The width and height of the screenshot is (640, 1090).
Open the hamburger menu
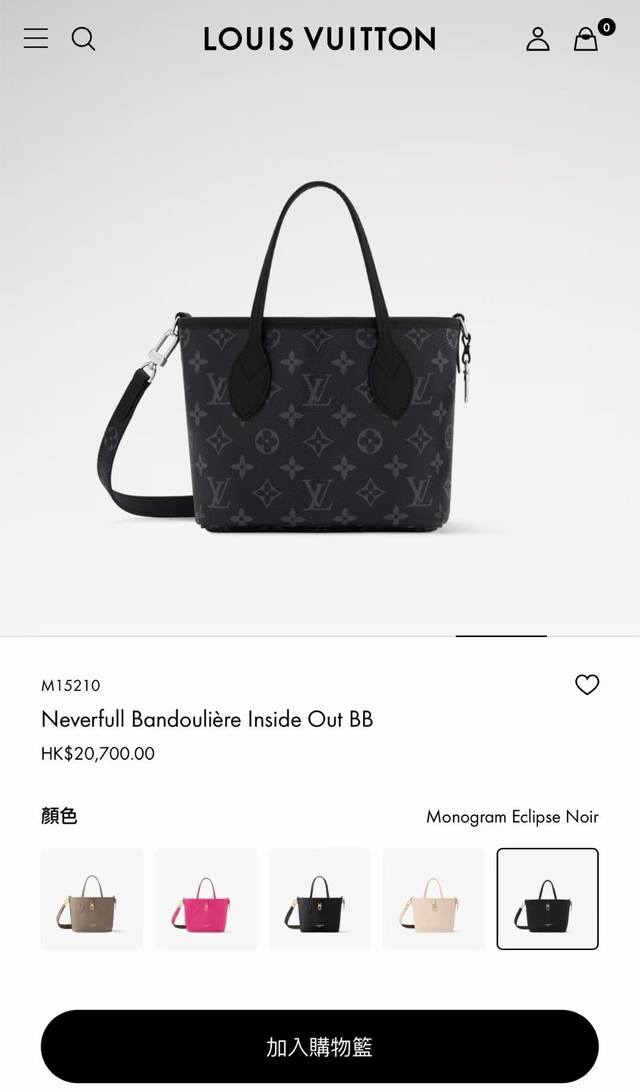point(36,39)
